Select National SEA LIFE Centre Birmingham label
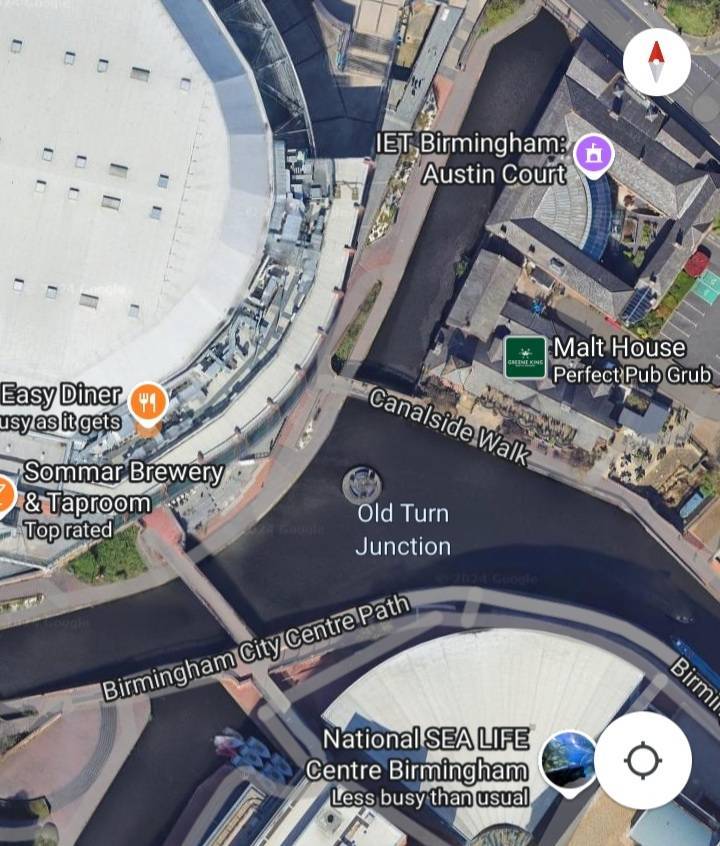The image size is (720, 846). tap(423, 757)
